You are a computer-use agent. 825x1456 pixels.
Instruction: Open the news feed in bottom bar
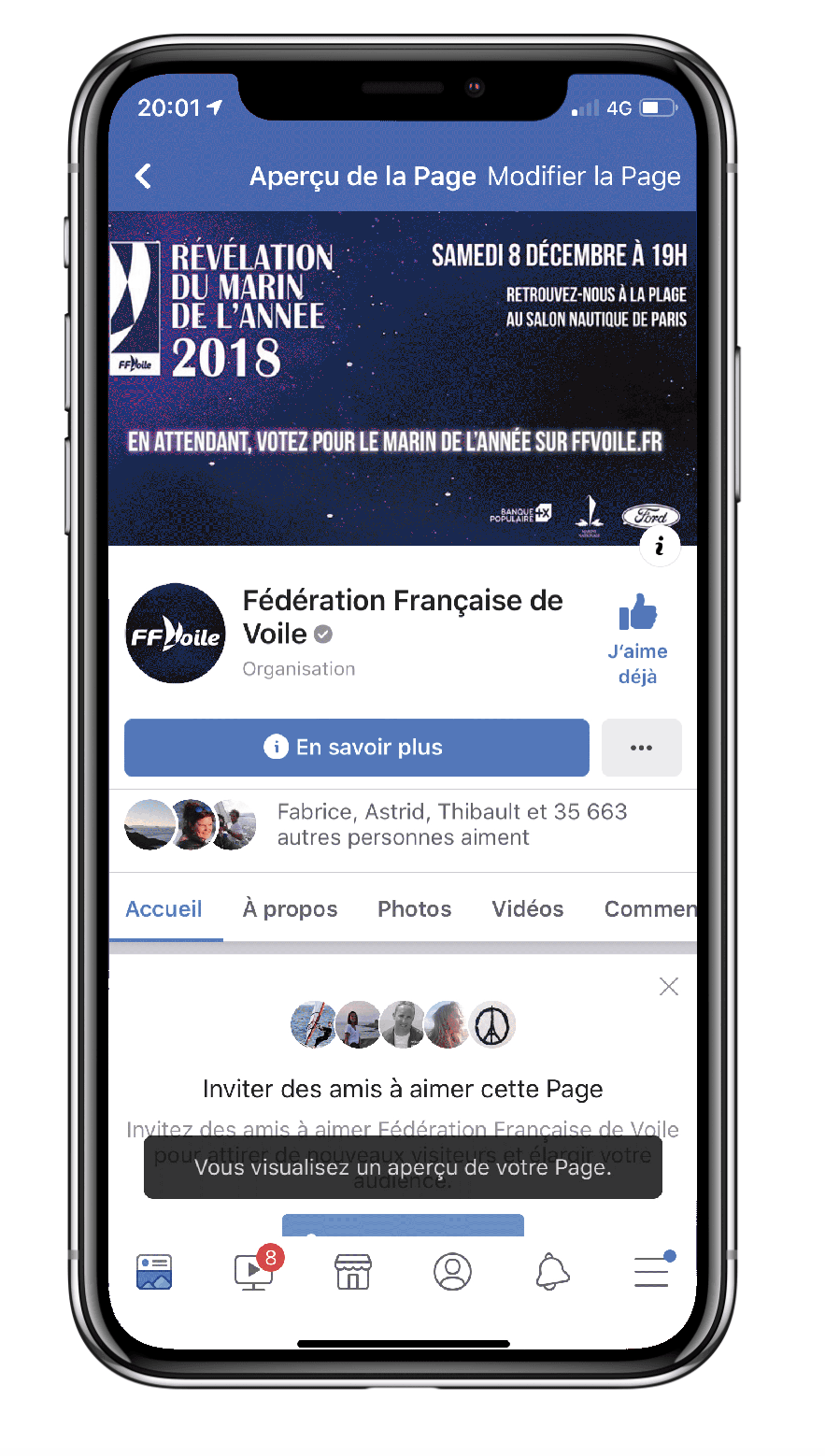[154, 1272]
